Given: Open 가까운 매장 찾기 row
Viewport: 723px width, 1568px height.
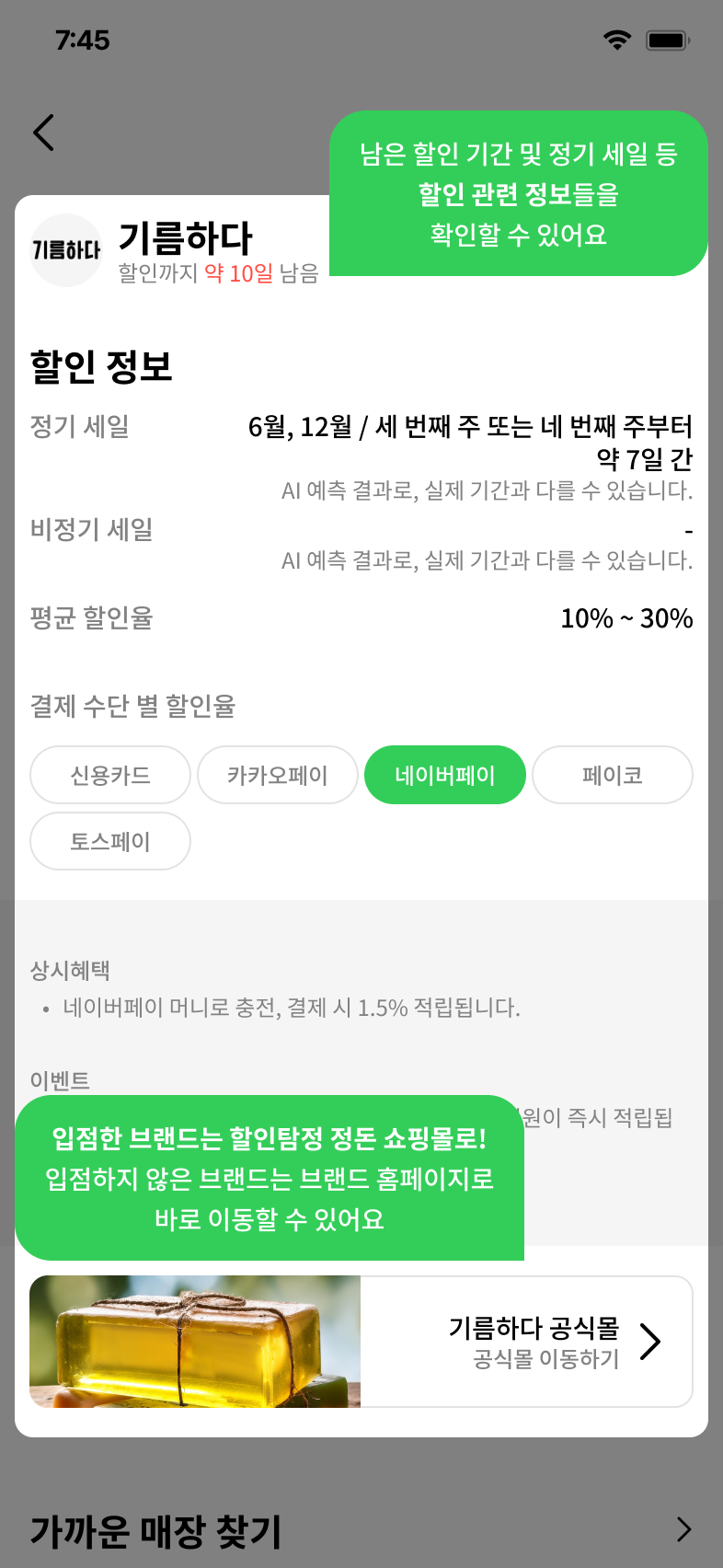Looking at the screenshot, I should click(x=361, y=1529).
